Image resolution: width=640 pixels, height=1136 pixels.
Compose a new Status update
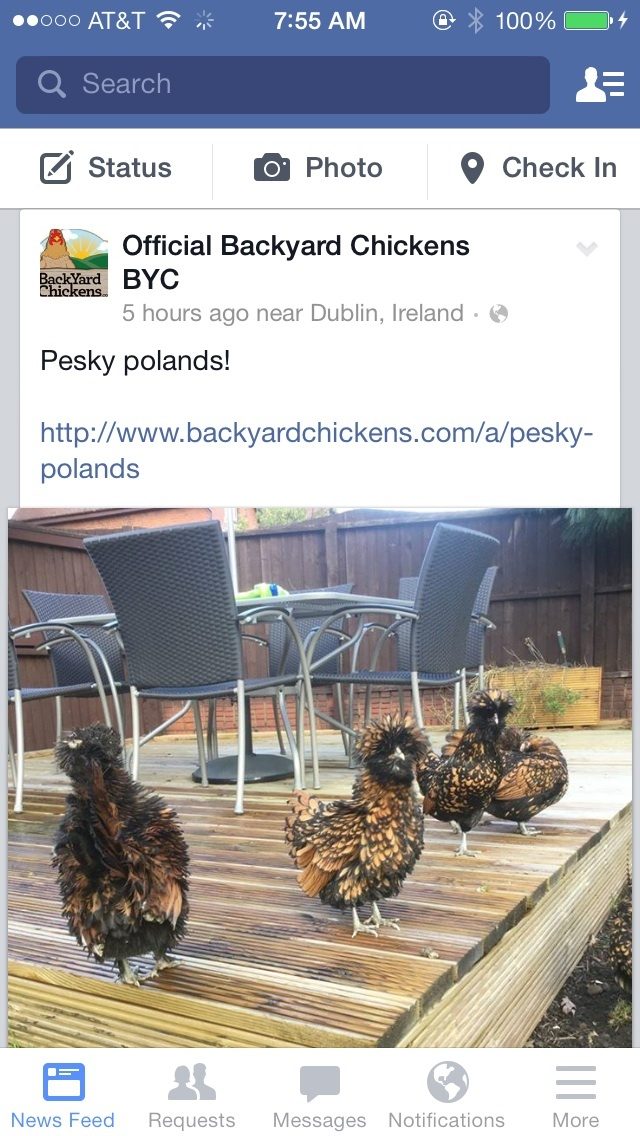[x=107, y=168]
